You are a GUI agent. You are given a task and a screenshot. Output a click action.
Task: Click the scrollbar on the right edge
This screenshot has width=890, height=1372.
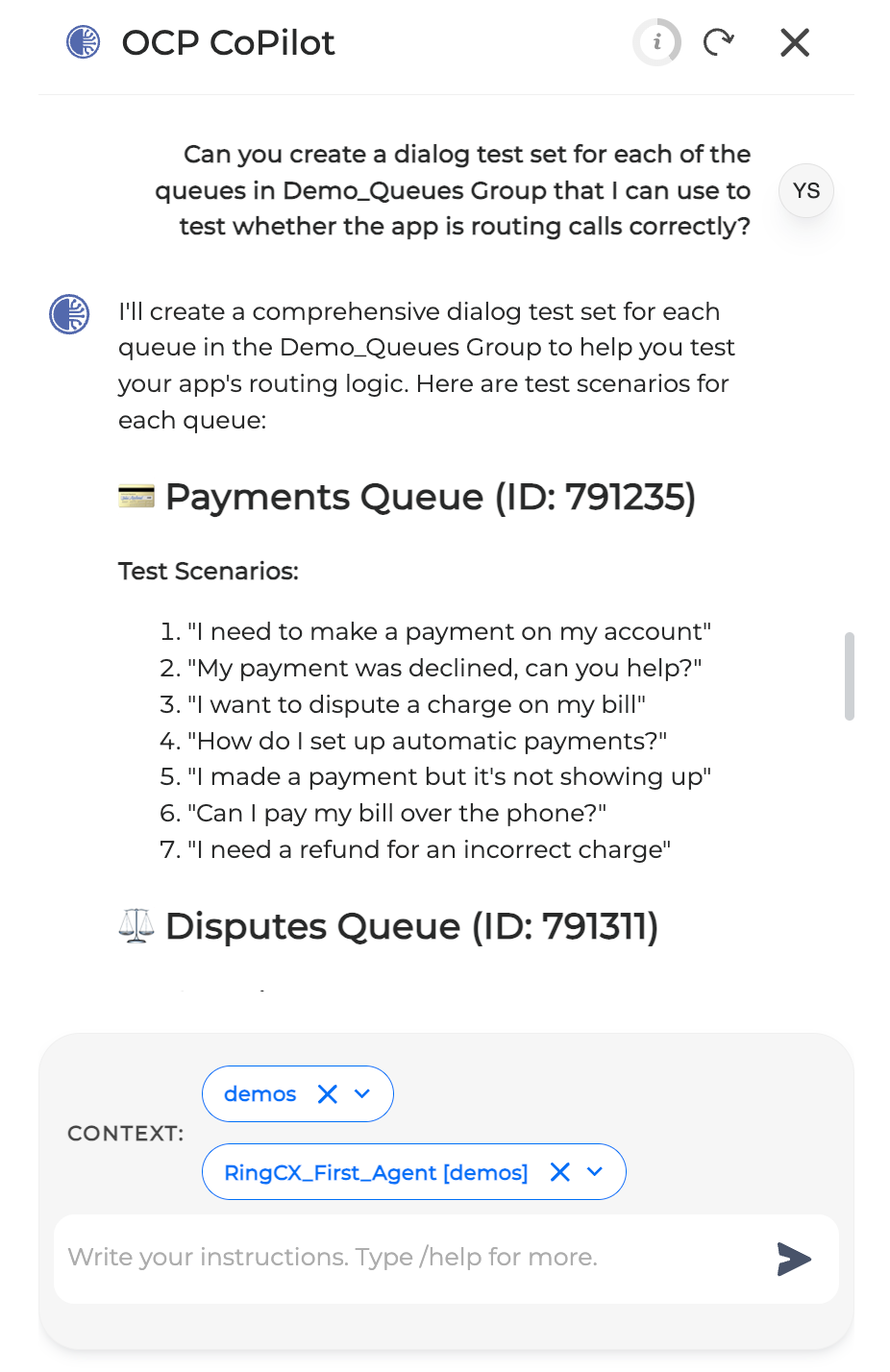tap(849, 675)
